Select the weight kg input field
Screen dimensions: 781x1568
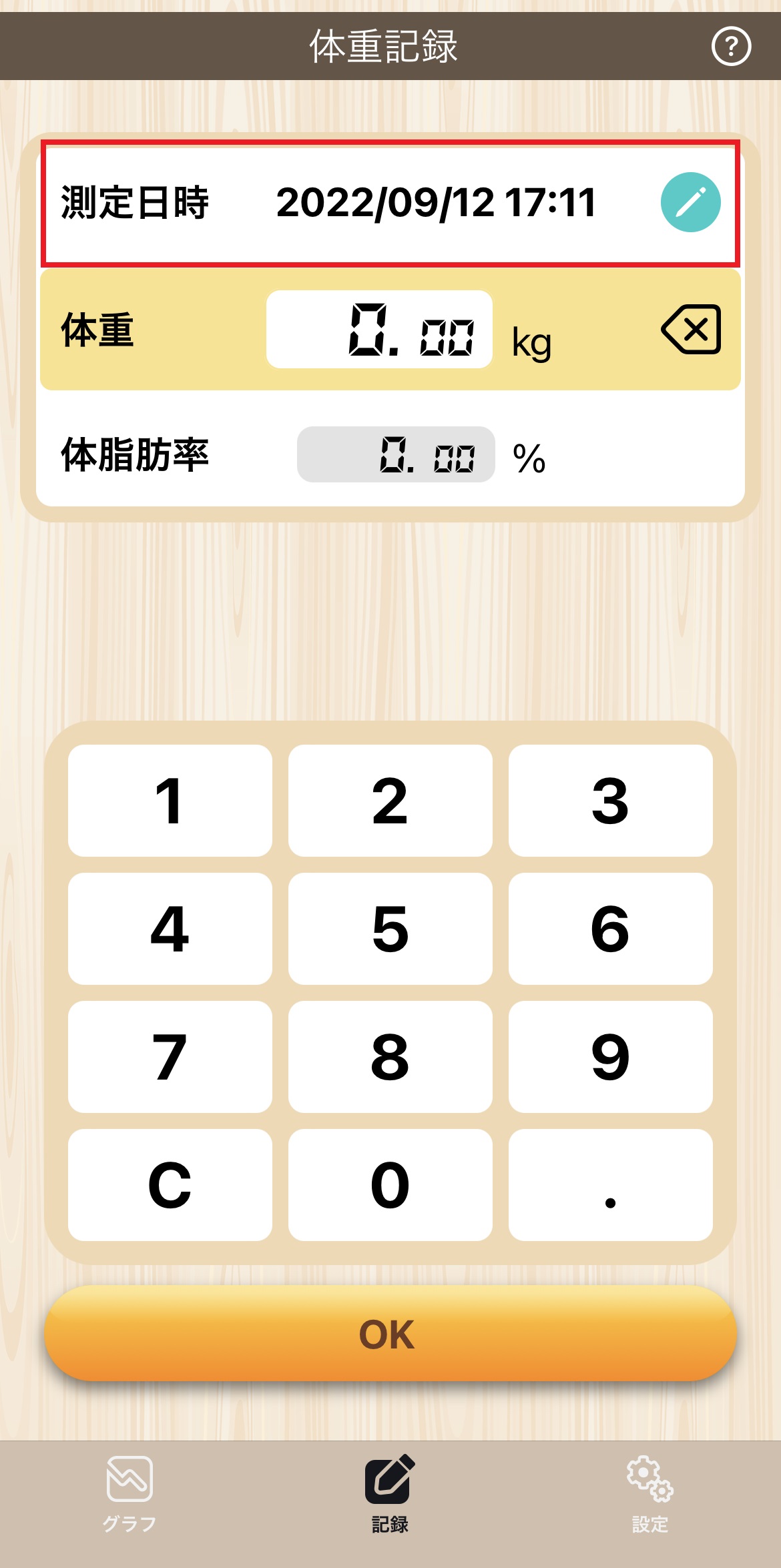tap(379, 329)
